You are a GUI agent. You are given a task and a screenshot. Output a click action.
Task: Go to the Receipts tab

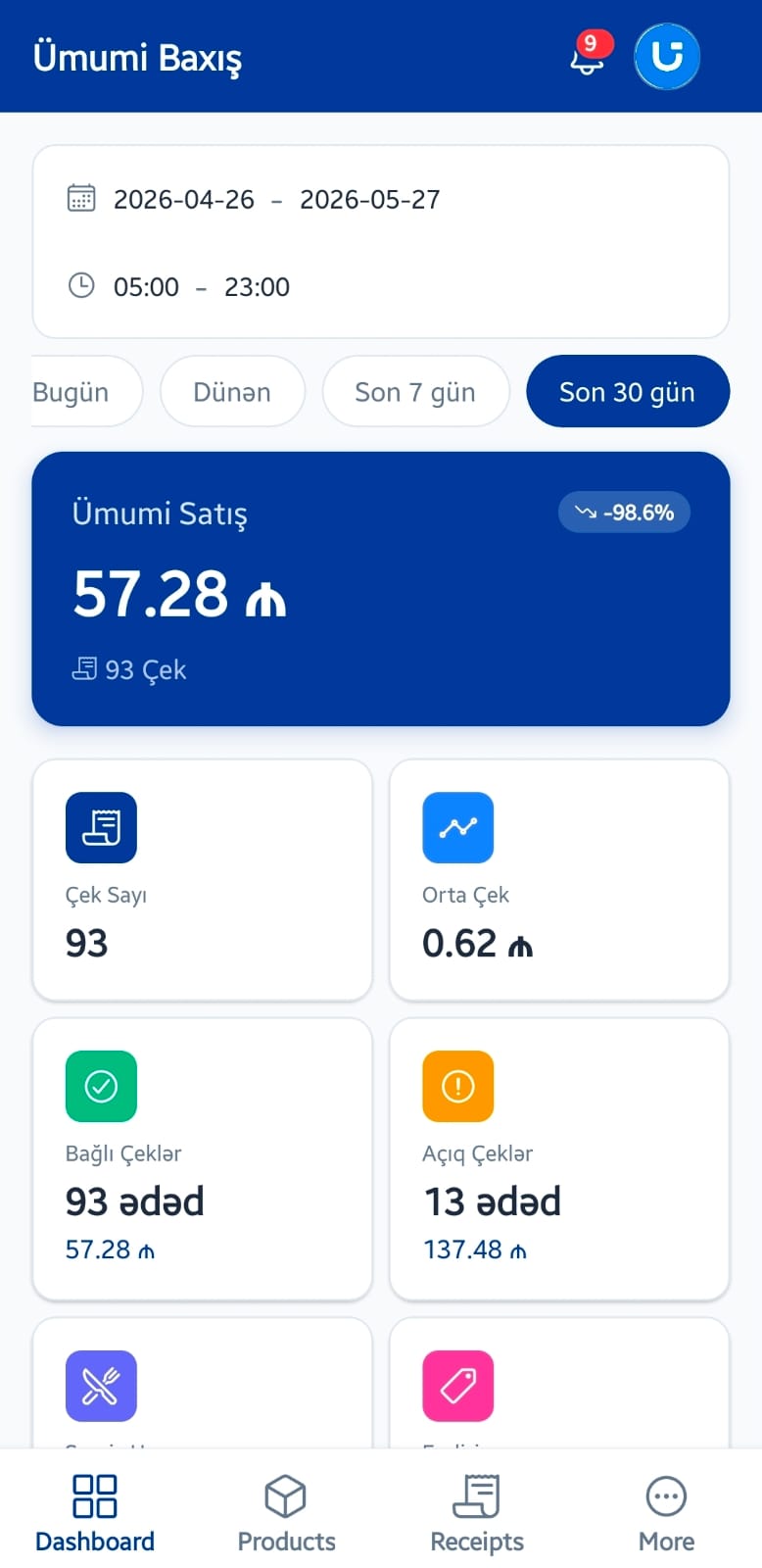coord(477,1514)
